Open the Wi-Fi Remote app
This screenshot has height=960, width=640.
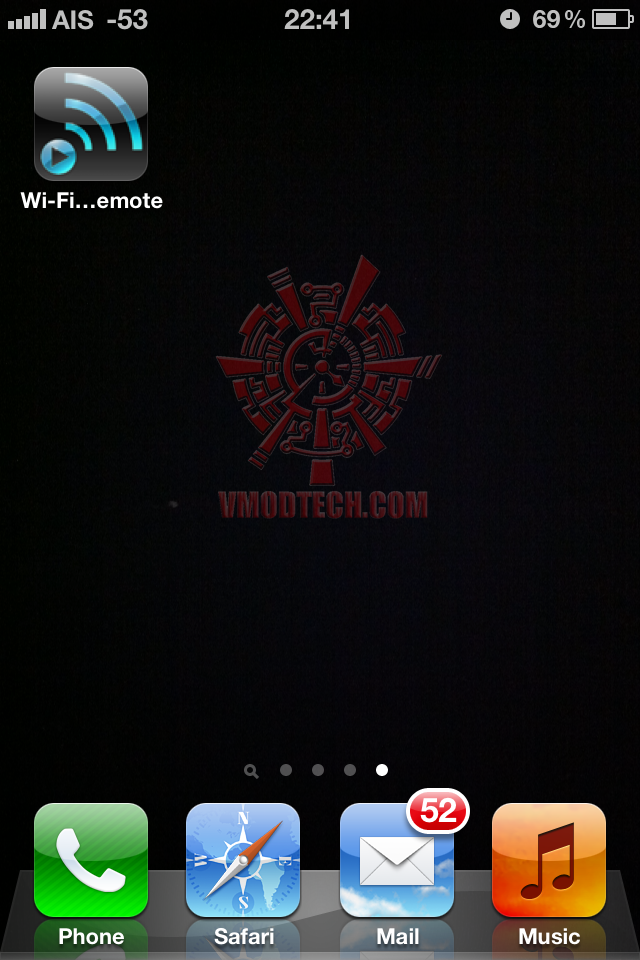pos(91,124)
